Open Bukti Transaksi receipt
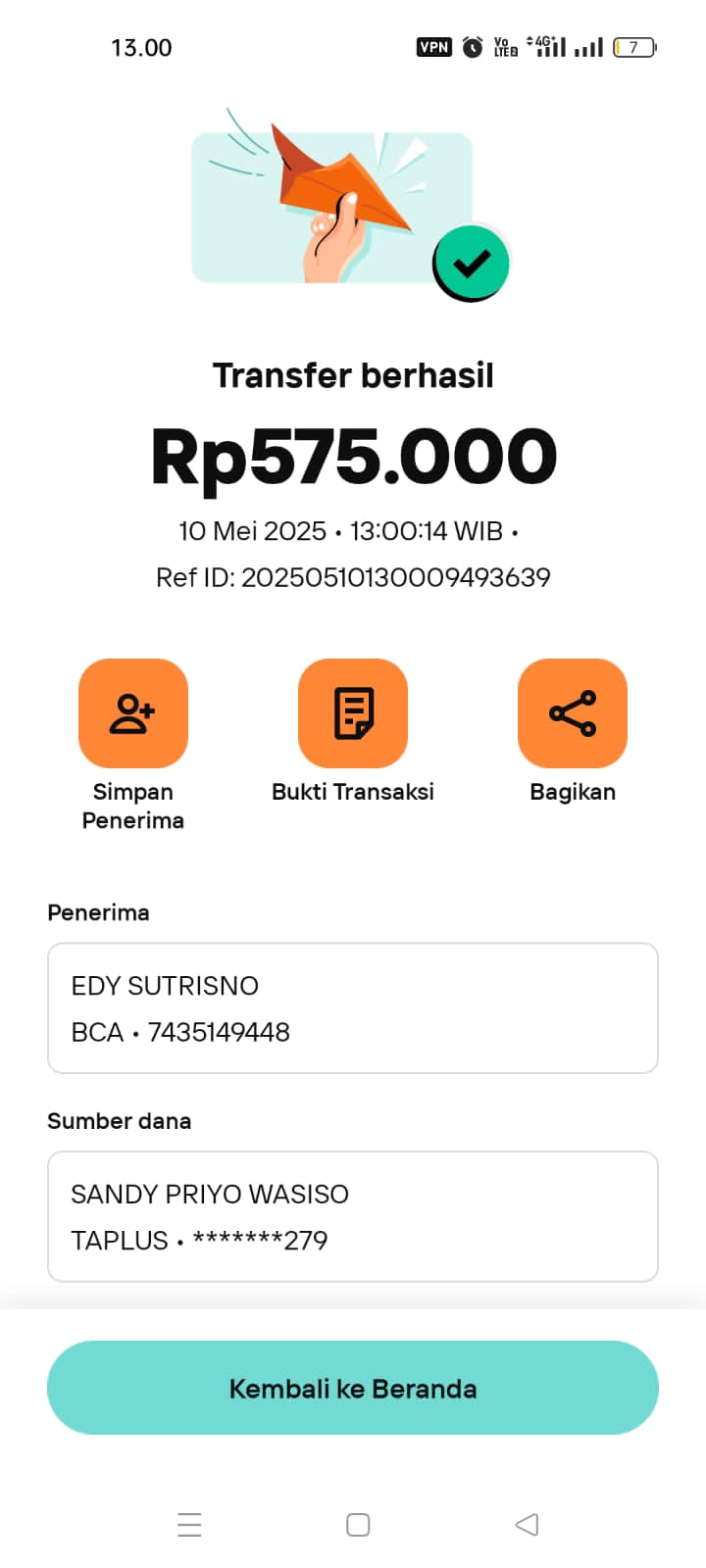 click(353, 712)
